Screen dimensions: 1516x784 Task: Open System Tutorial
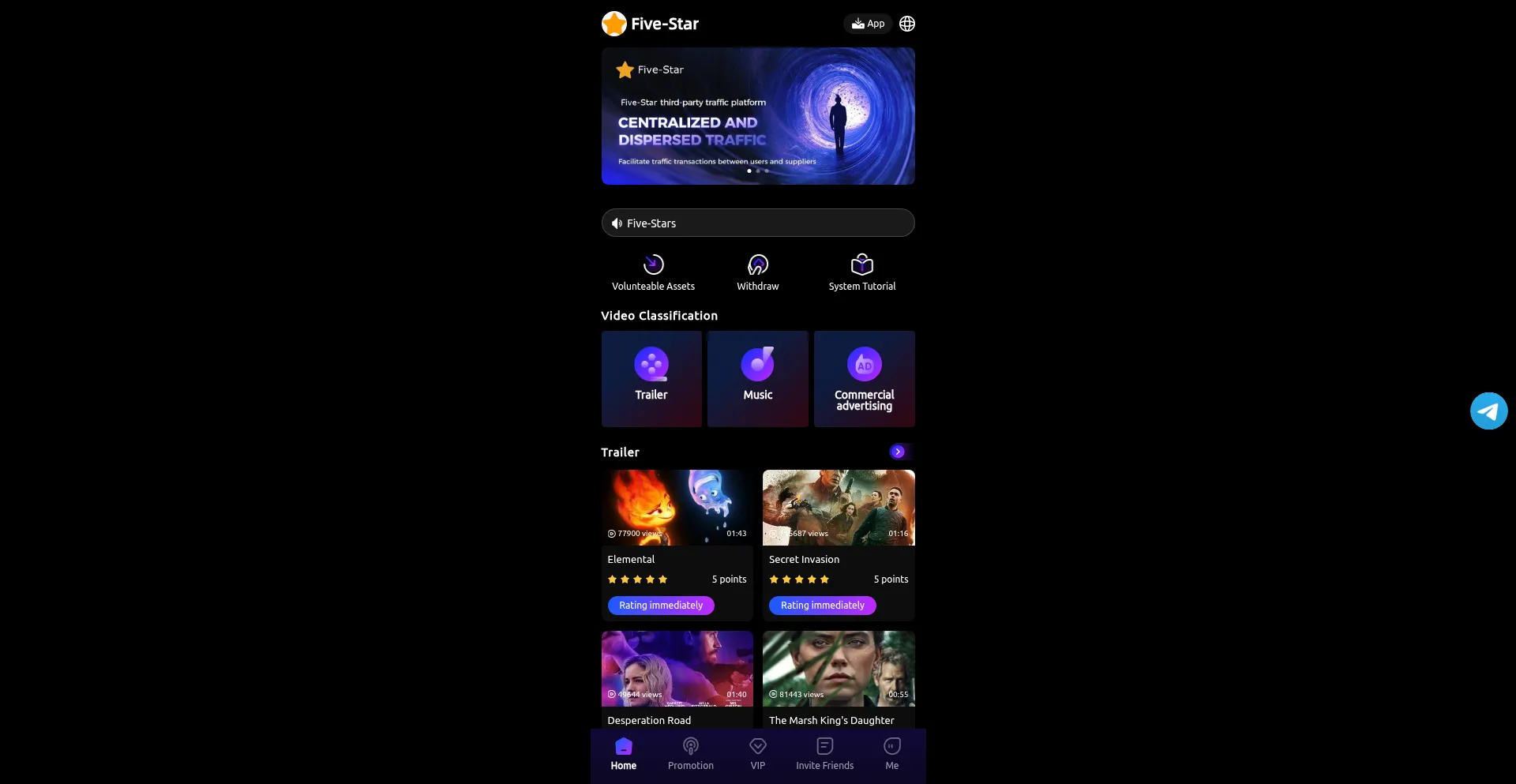(861, 272)
